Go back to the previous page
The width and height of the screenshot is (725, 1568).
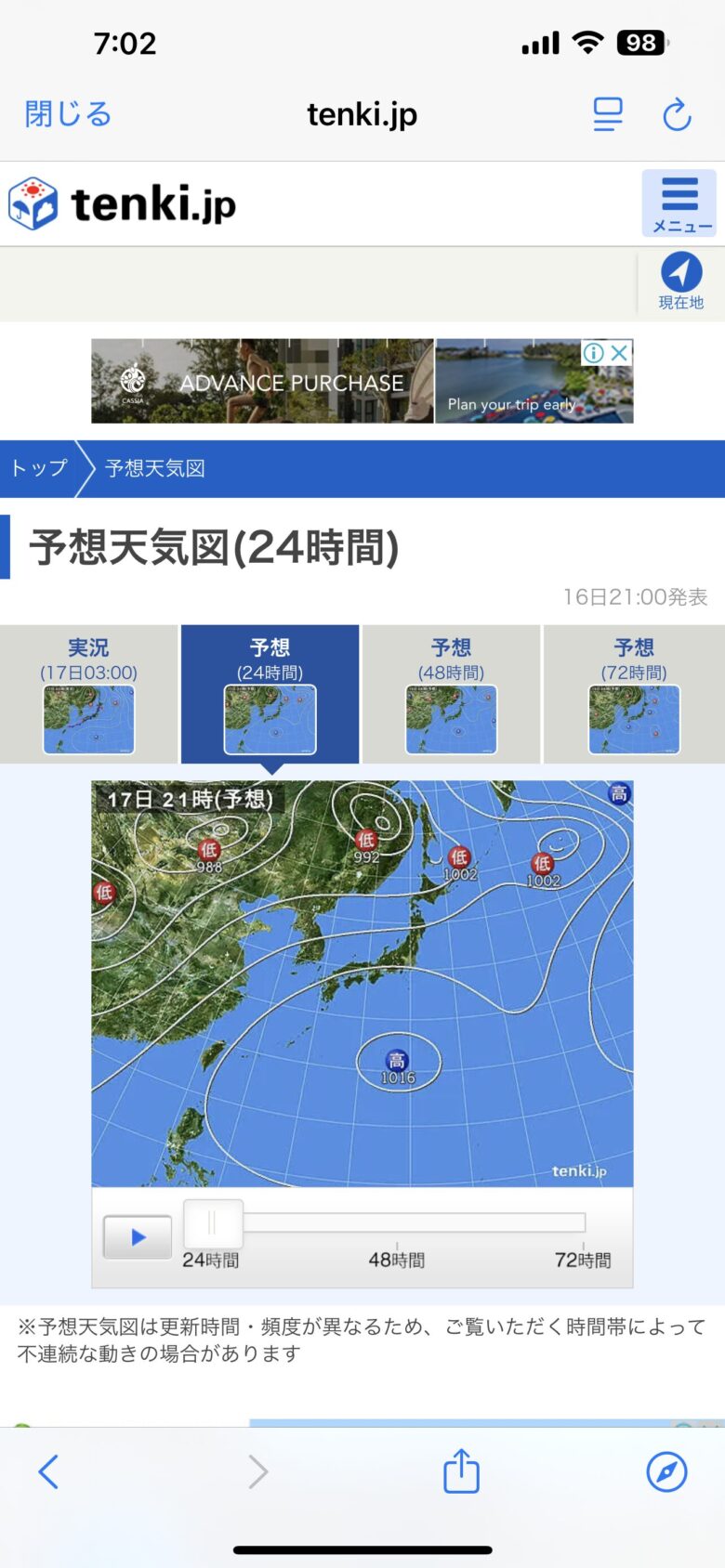coord(48,1471)
